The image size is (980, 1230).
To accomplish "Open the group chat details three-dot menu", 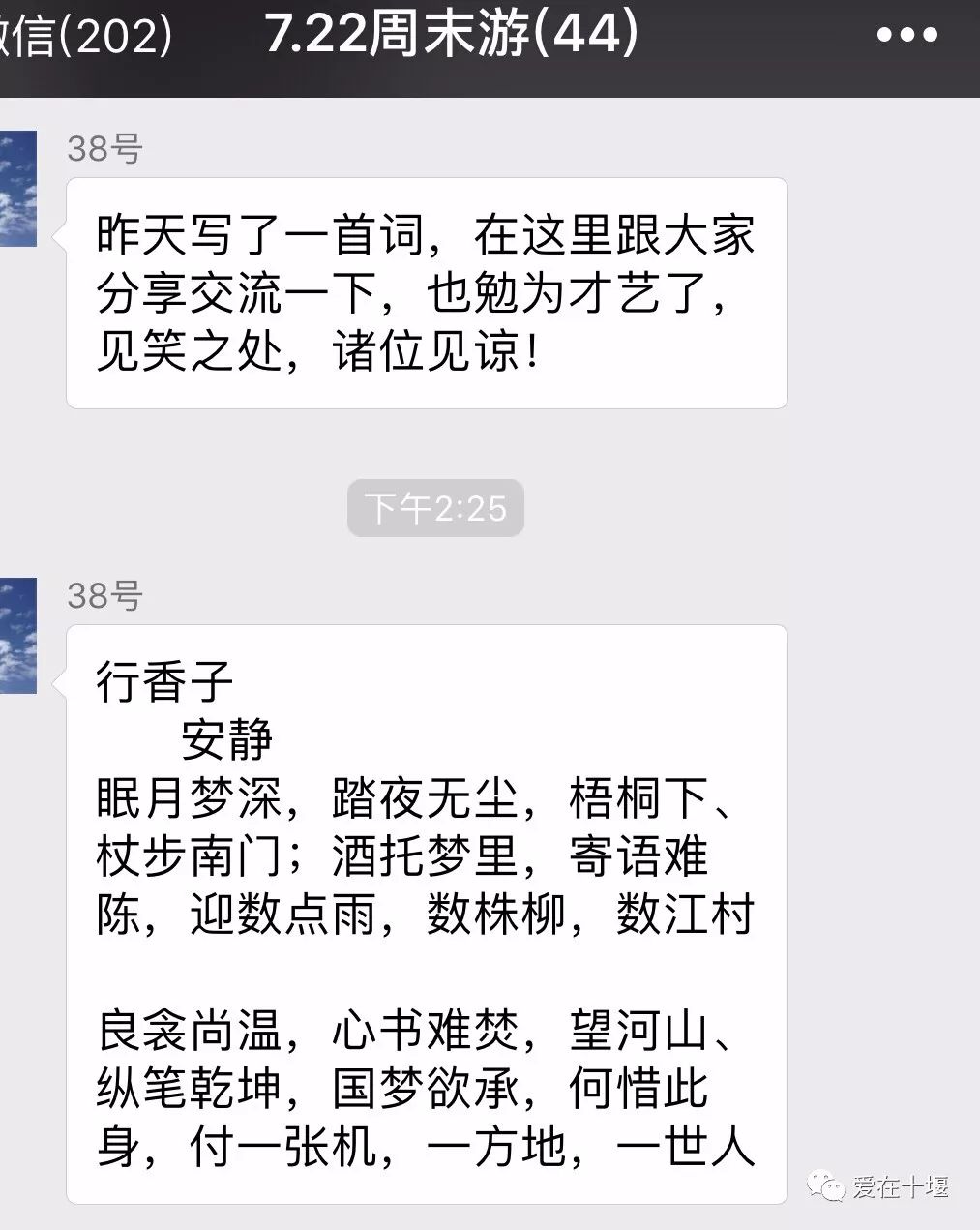I will pos(906,36).
